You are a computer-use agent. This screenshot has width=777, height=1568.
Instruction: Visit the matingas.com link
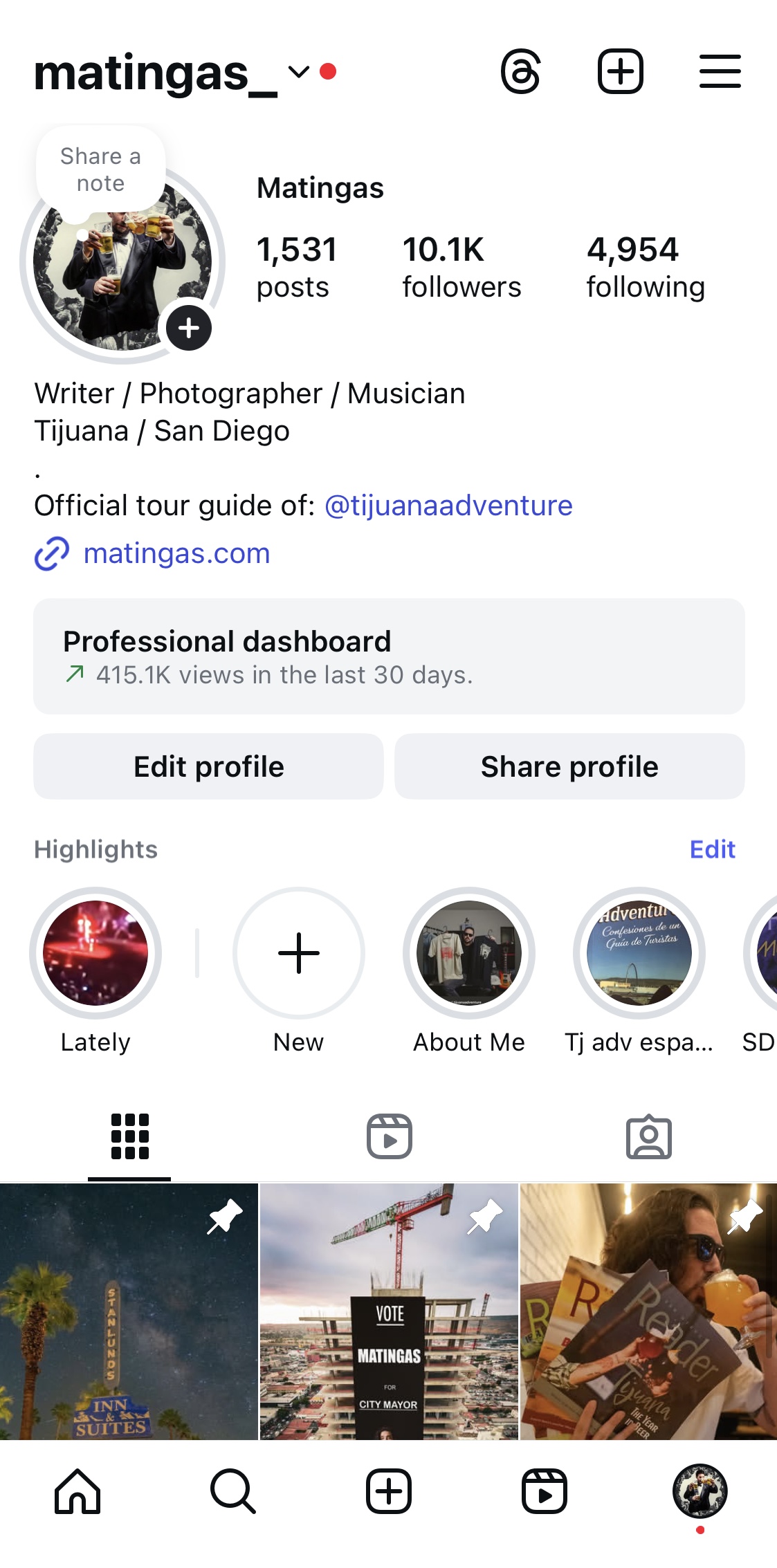[x=176, y=553]
